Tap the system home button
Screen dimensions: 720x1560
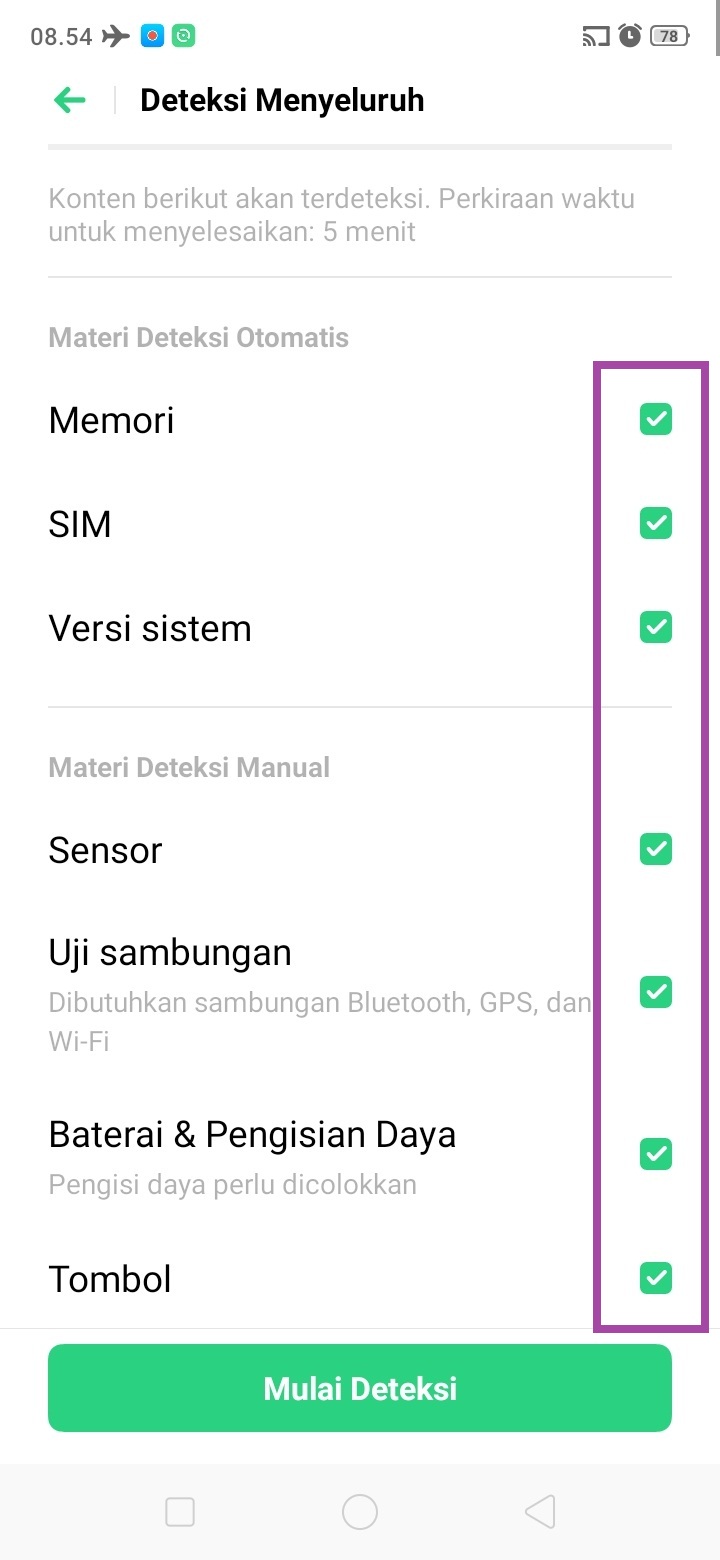click(360, 1512)
